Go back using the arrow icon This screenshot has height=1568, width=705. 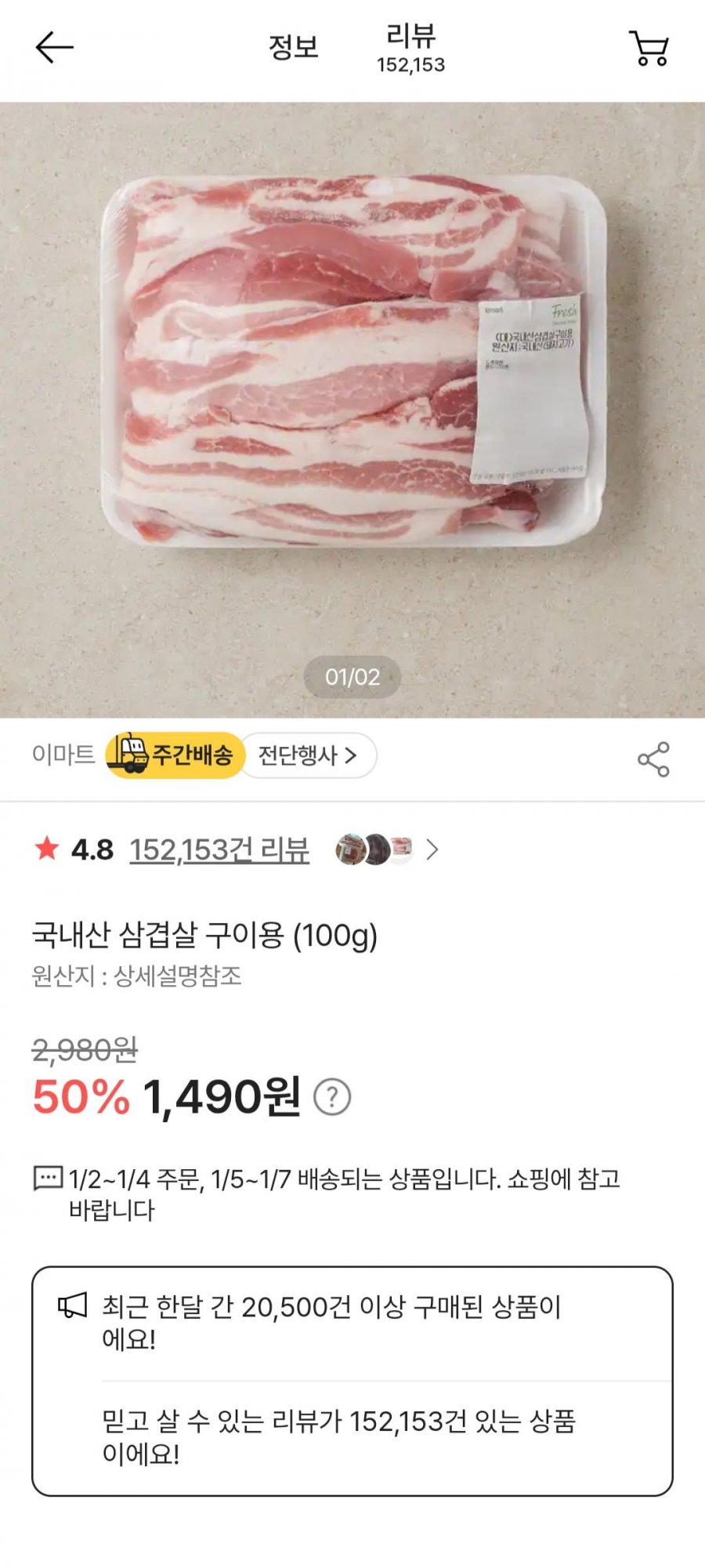tap(54, 48)
